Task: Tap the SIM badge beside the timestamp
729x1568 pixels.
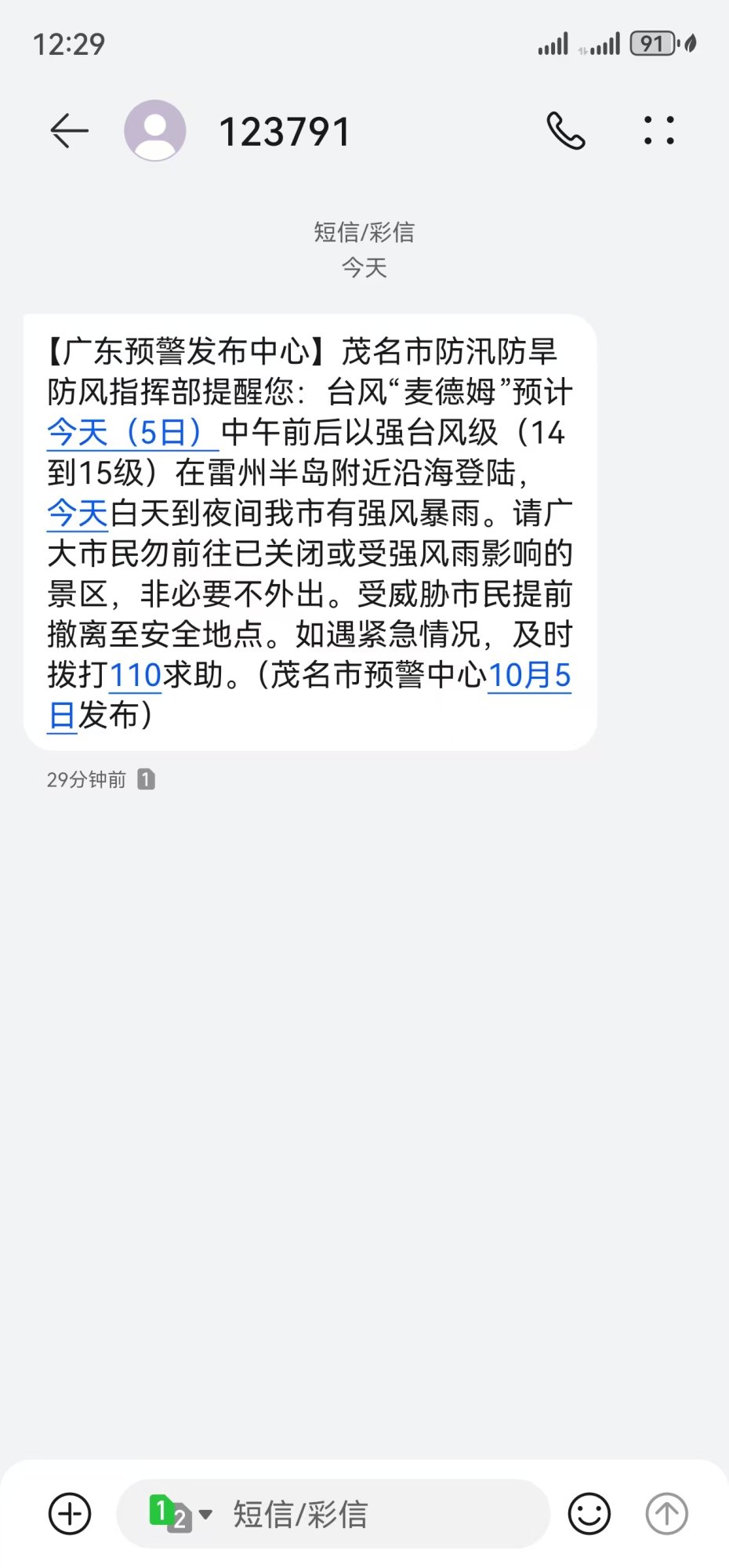Action: 145,779
